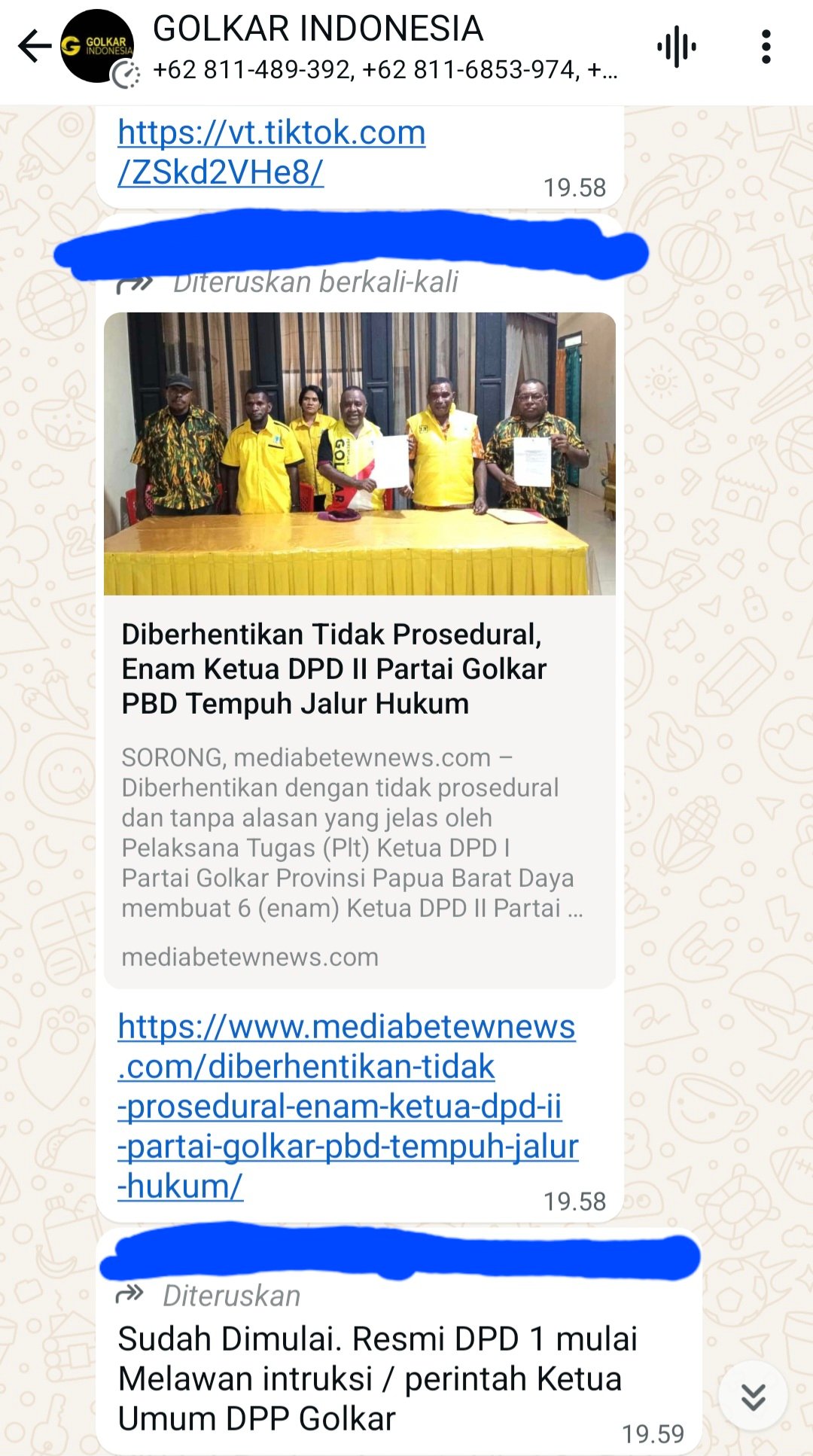Image resolution: width=813 pixels, height=1456 pixels.
Task: Open the chat overflow menu
Action: (x=766, y=47)
